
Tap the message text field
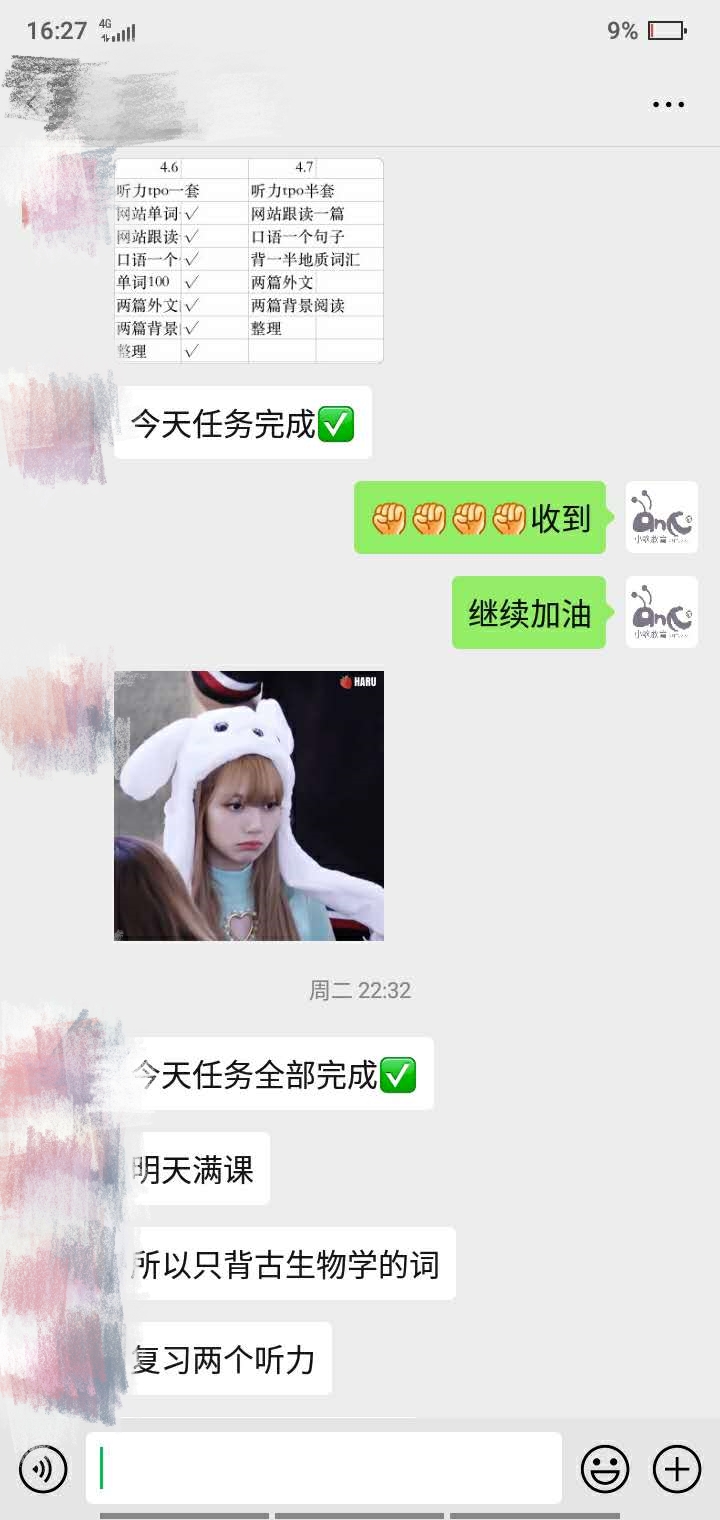click(x=323, y=1468)
